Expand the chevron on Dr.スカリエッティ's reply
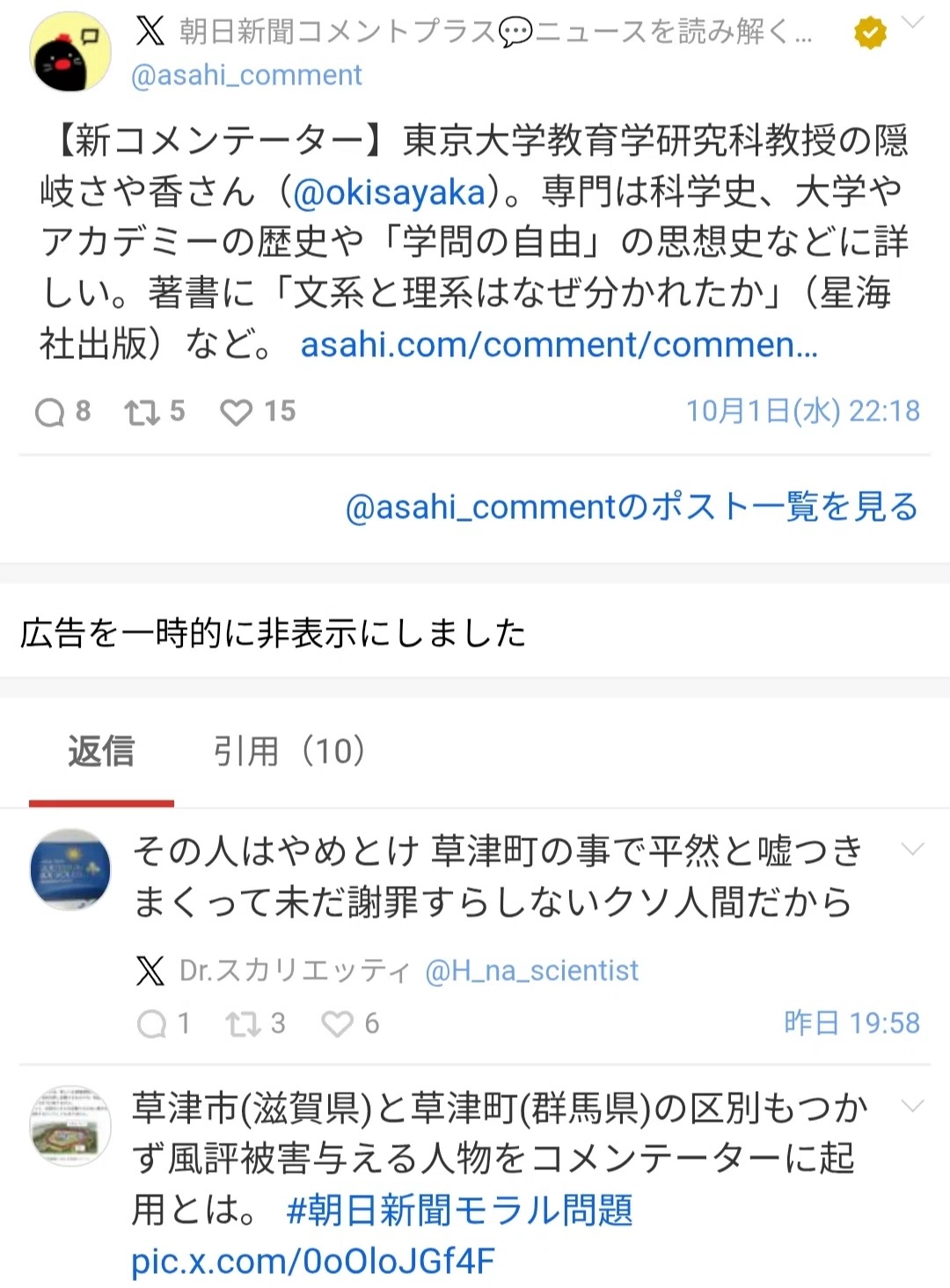Screen dimensions: 950x1288 click(913, 849)
